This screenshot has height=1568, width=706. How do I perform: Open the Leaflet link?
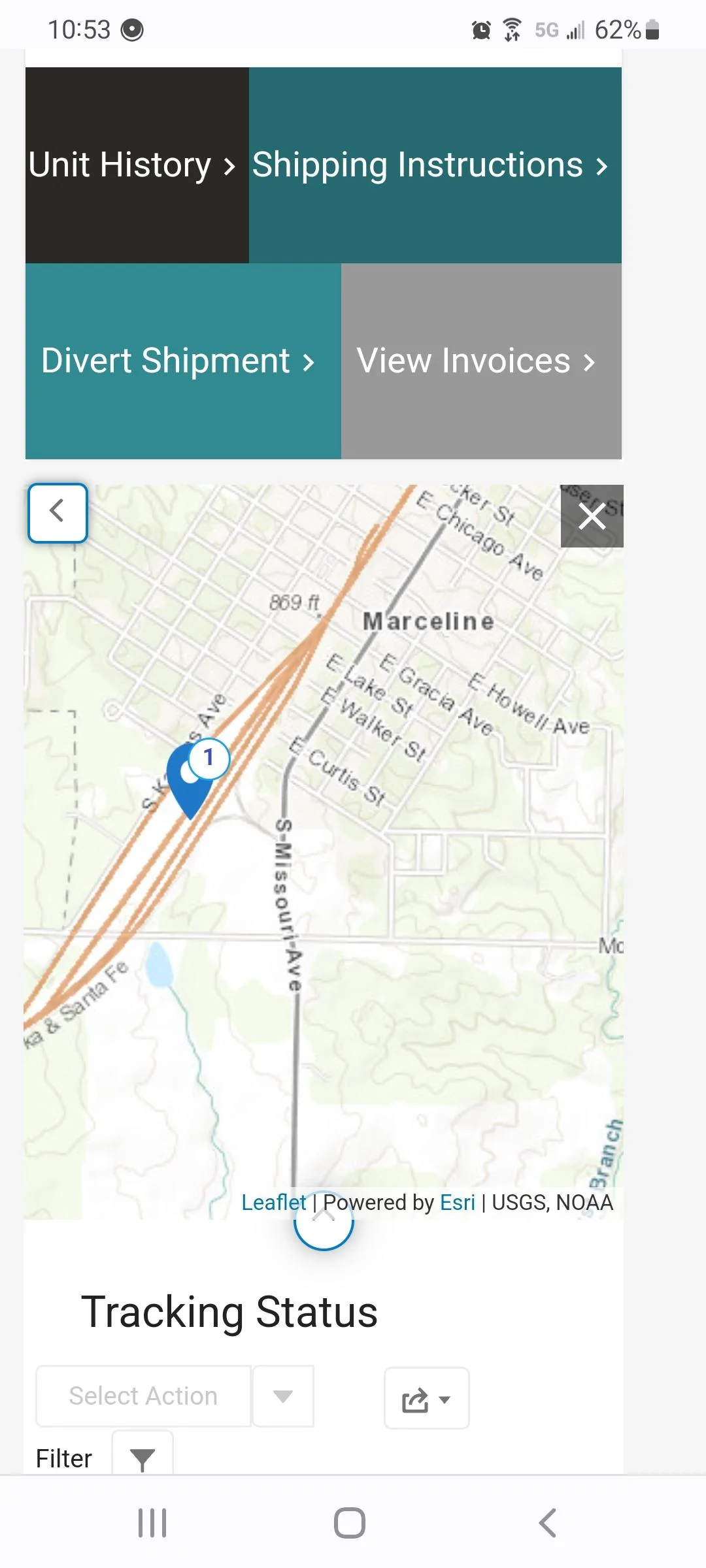click(273, 1202)
